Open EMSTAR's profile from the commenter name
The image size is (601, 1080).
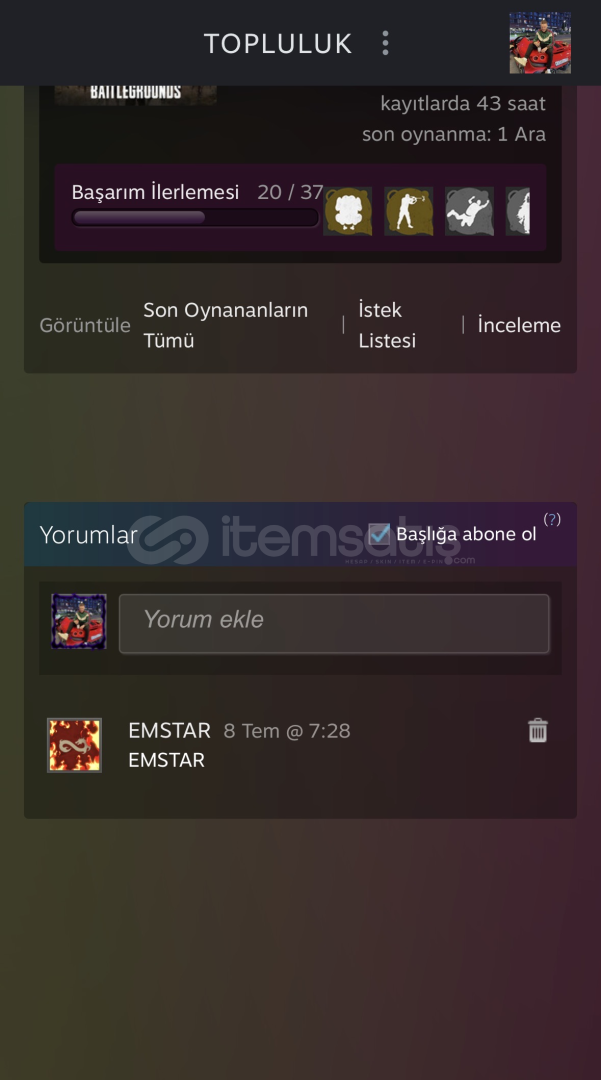click(169, 731)
